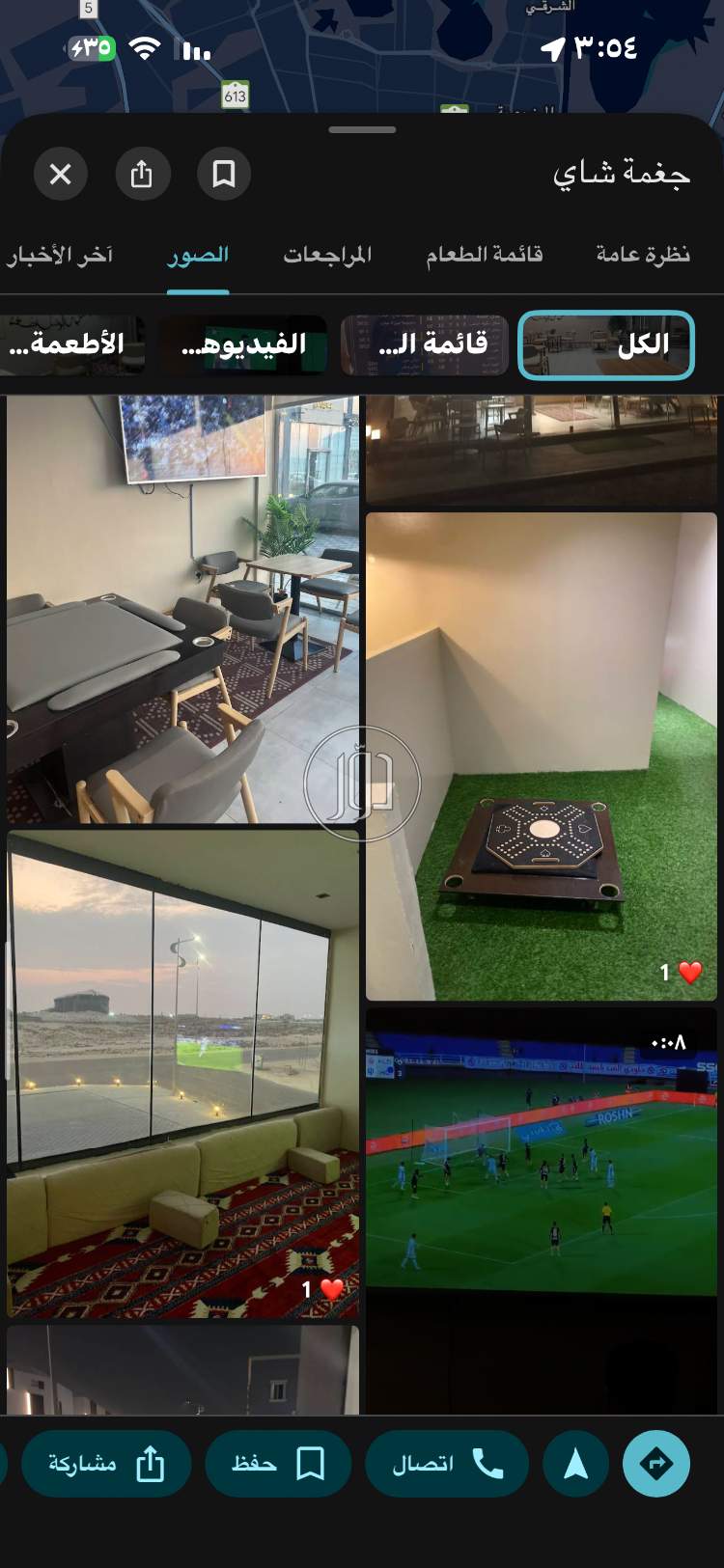Filter photos by قائمة category

click(425, 344)
